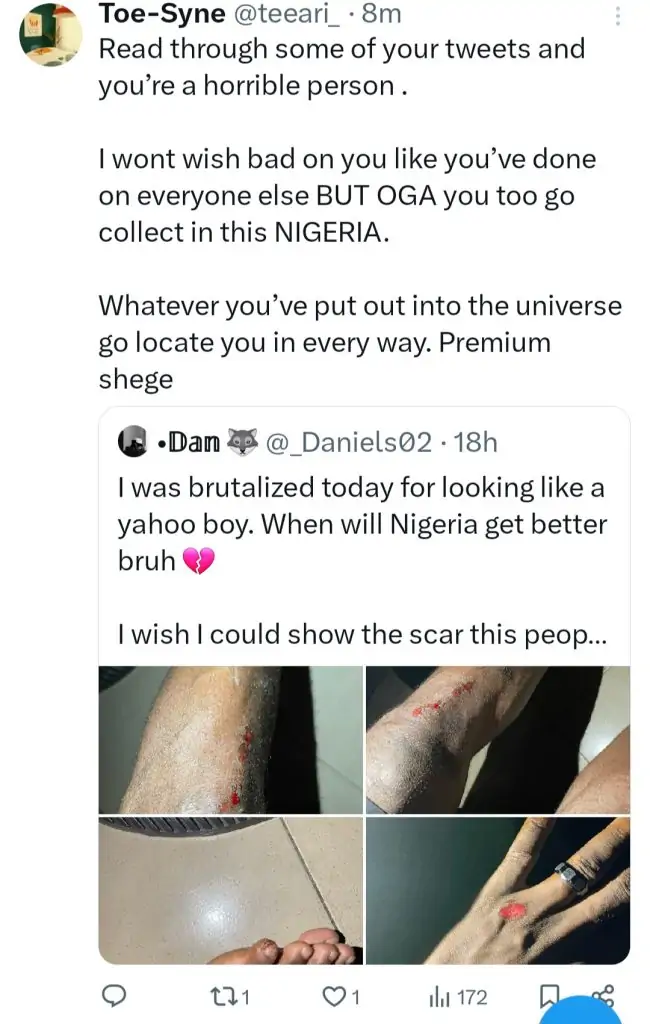Reply to Toe-Syne's tweet
This screenshot has height=1024, width=650.
(x=115, y=996)
